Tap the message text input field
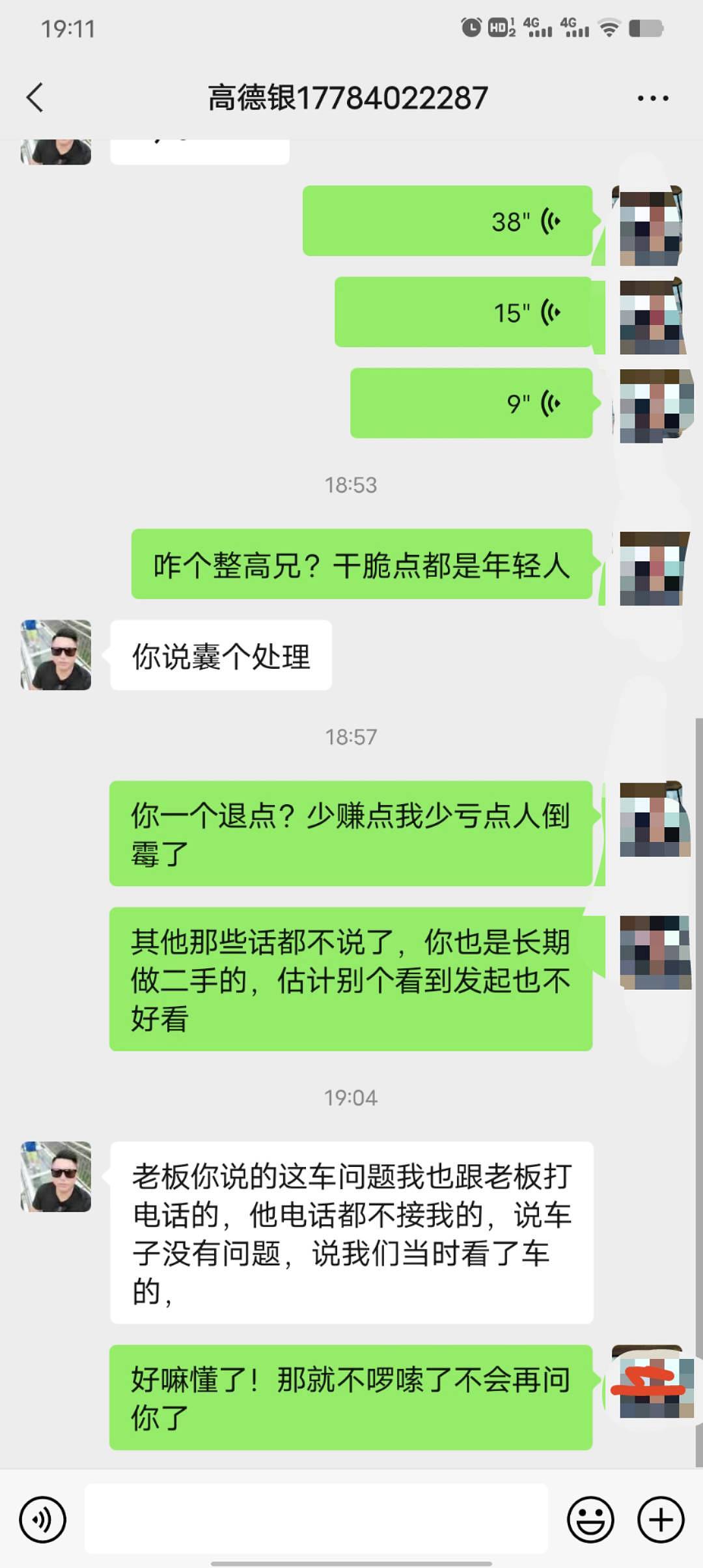This screenshot has width=703, height=1568. coord(316,1519)
